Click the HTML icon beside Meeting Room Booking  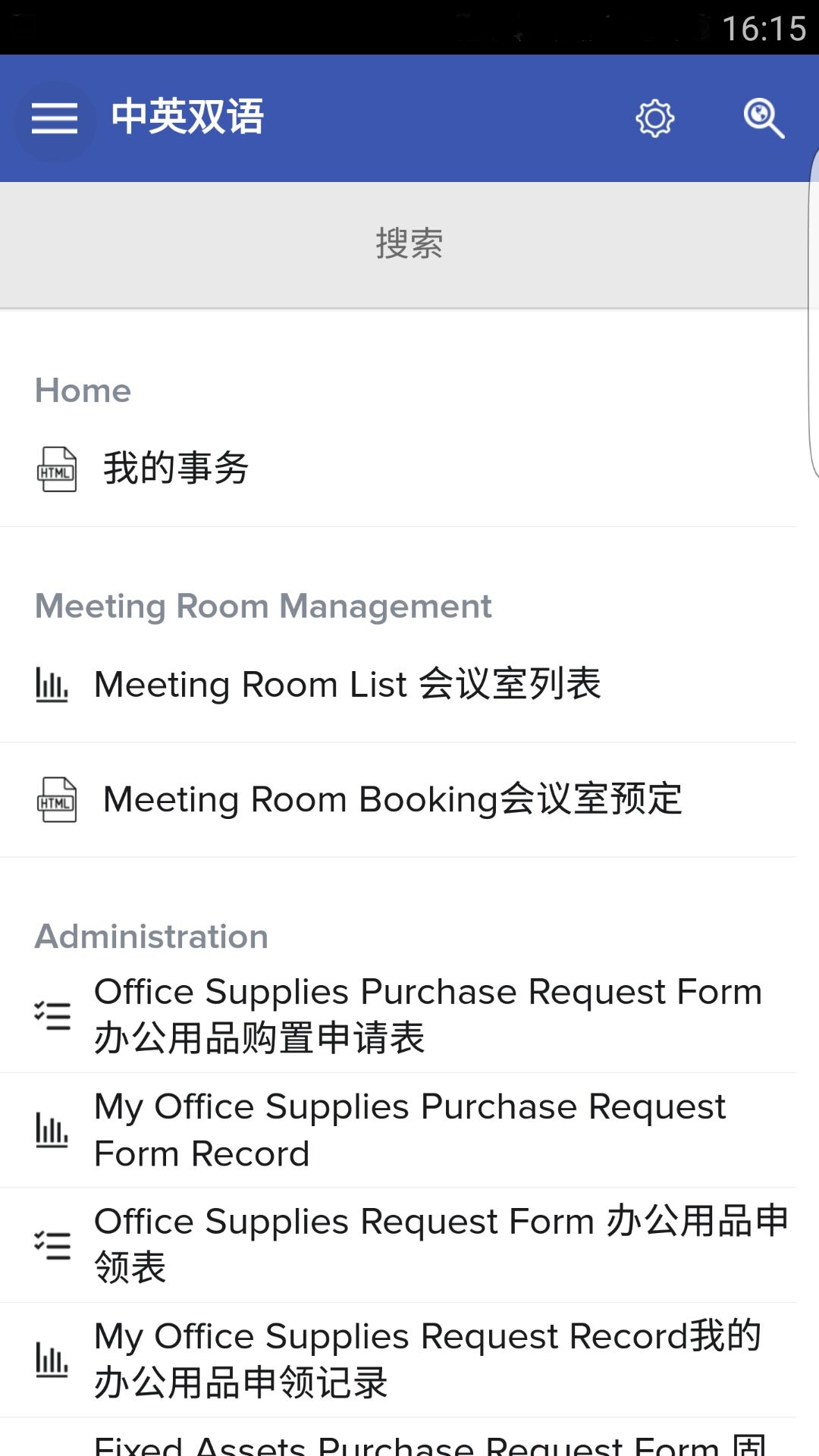[57, 799]
